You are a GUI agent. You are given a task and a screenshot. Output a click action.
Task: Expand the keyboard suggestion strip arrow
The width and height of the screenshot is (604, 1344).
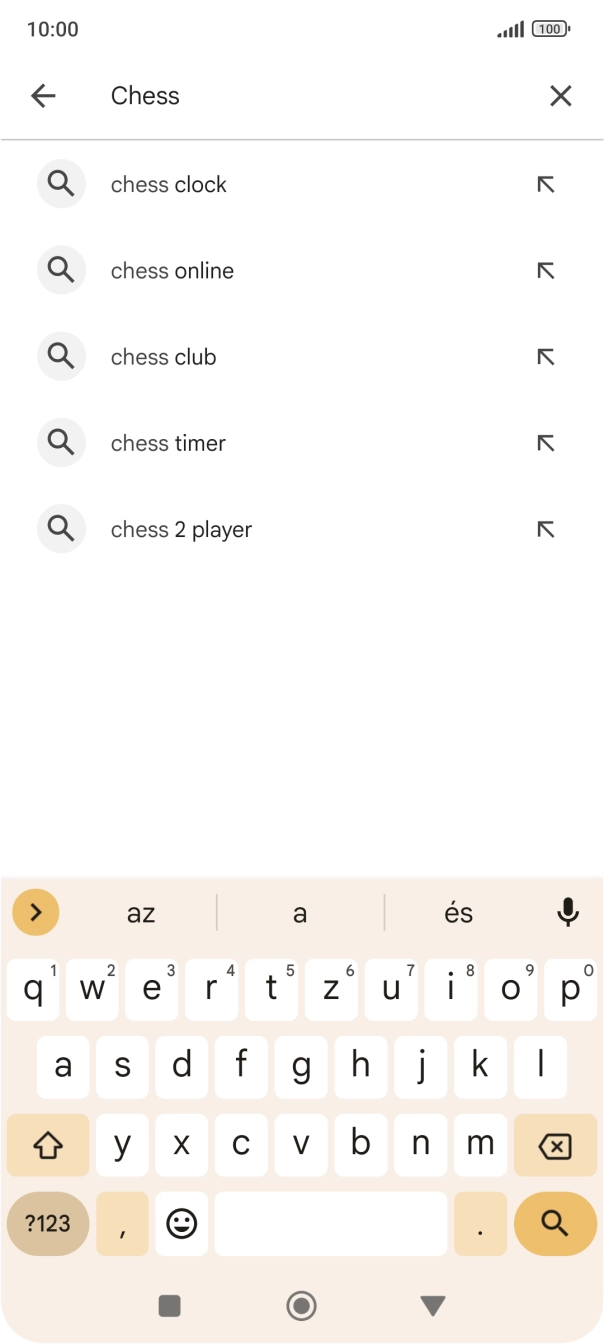point(36,912)
